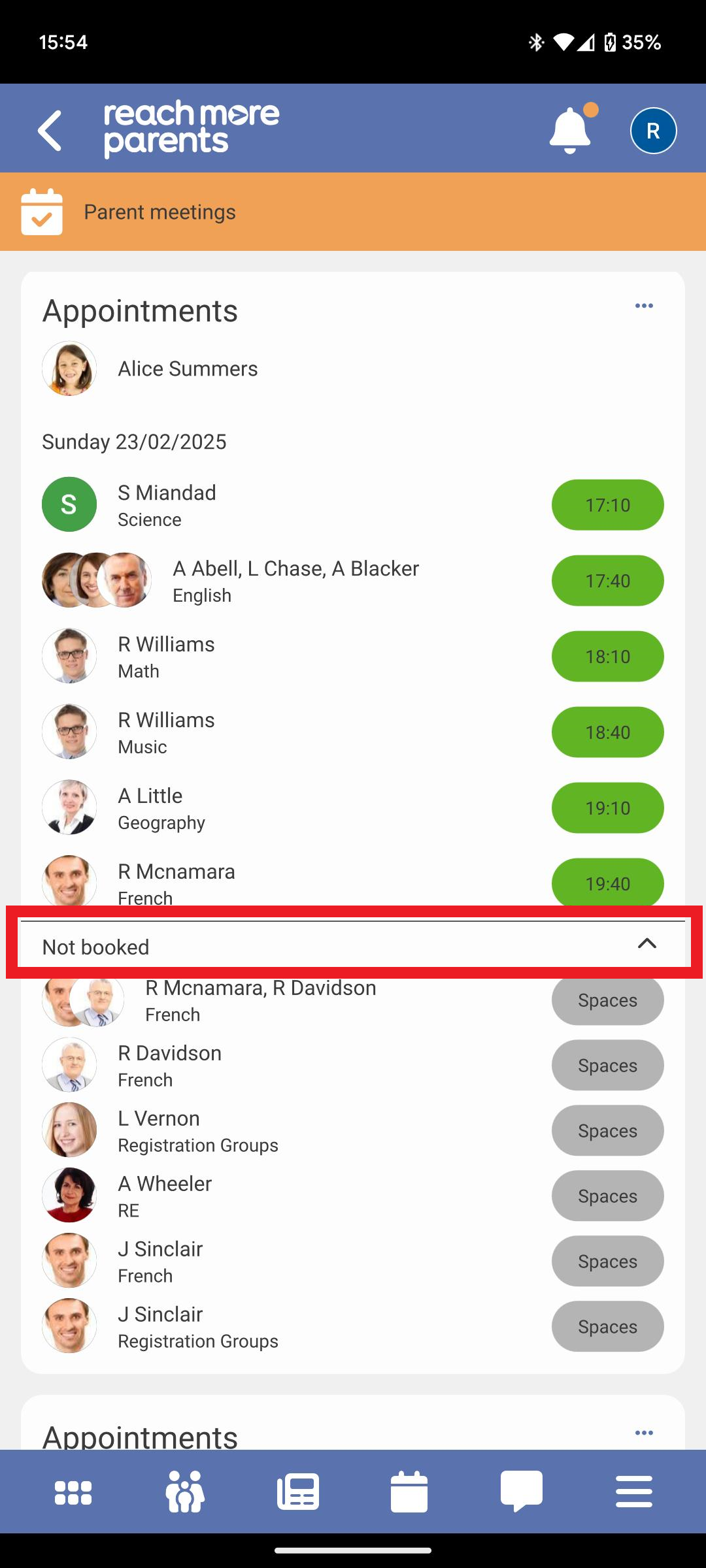Open the 18:40 Music appointment
This screenshot has width=706, height=1568.
click(x=607, y=732)
